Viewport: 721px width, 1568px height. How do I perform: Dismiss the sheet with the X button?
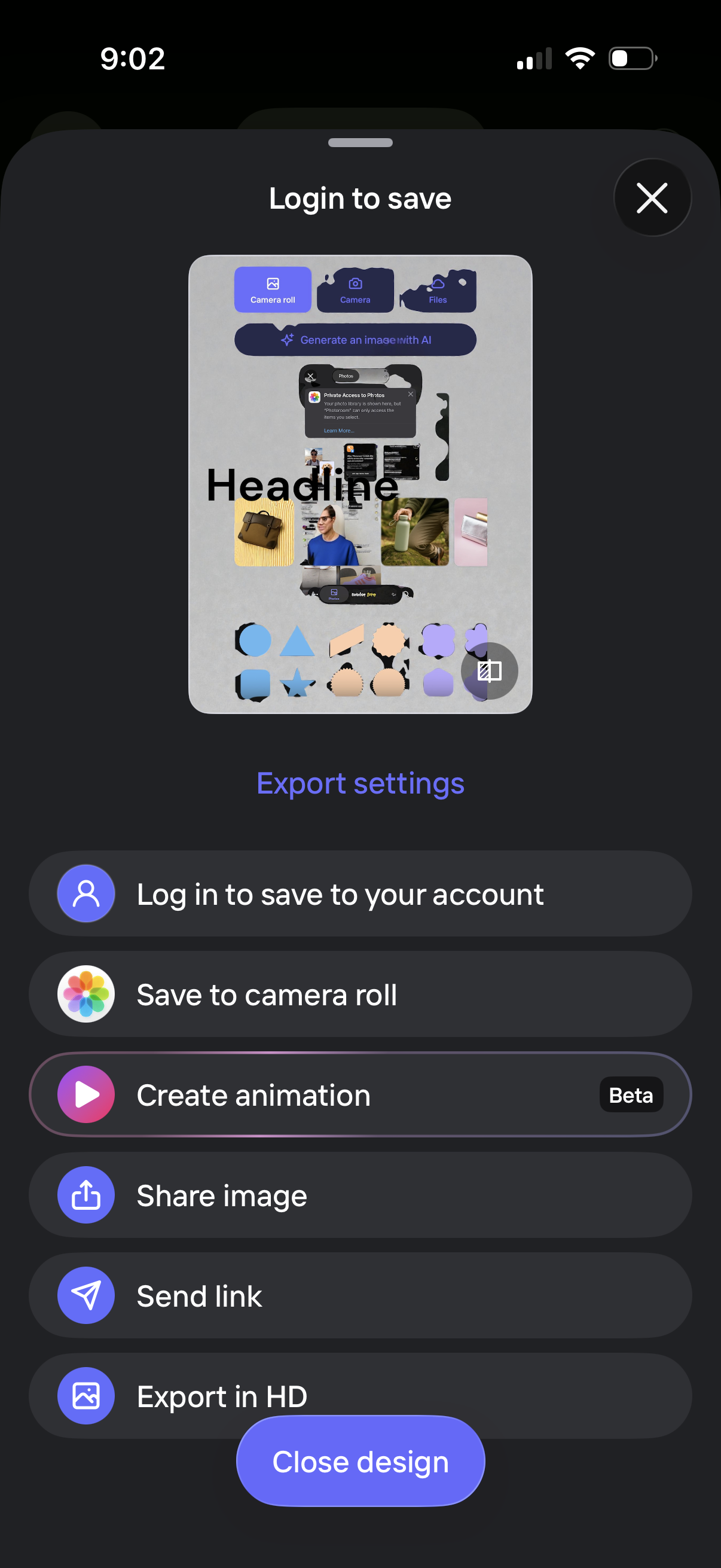coord(652,197)
